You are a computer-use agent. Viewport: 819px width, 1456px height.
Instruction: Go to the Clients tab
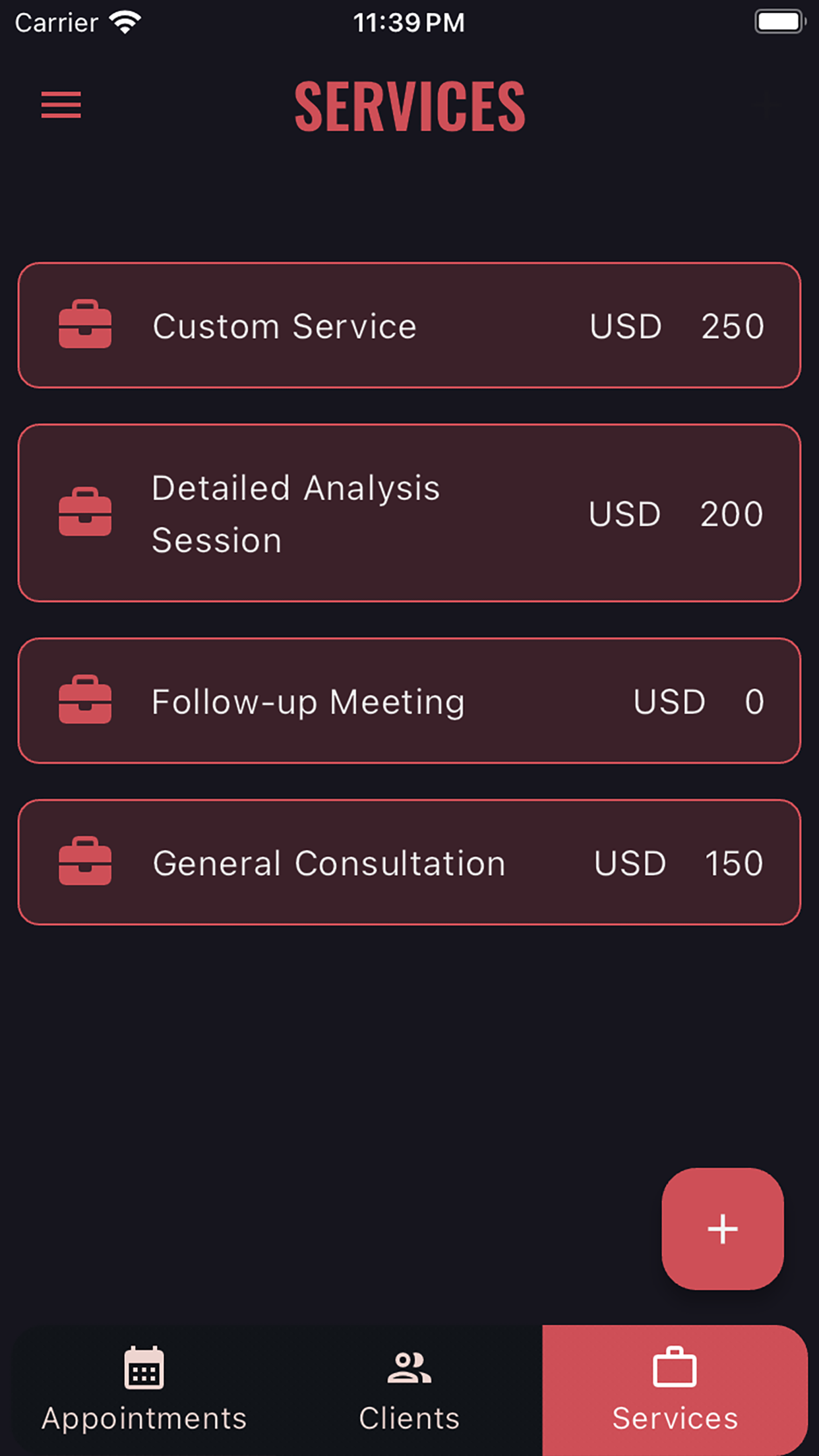409,1390
